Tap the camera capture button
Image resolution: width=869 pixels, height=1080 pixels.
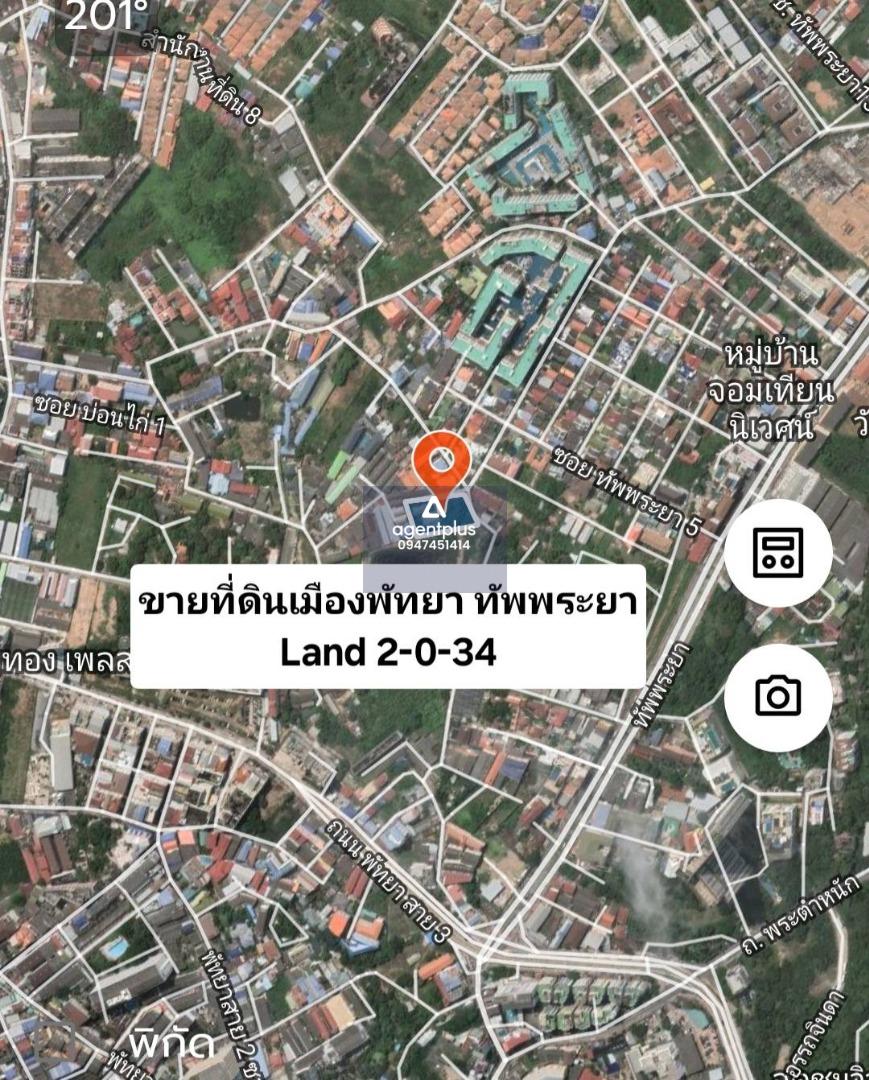coord(778,696)
